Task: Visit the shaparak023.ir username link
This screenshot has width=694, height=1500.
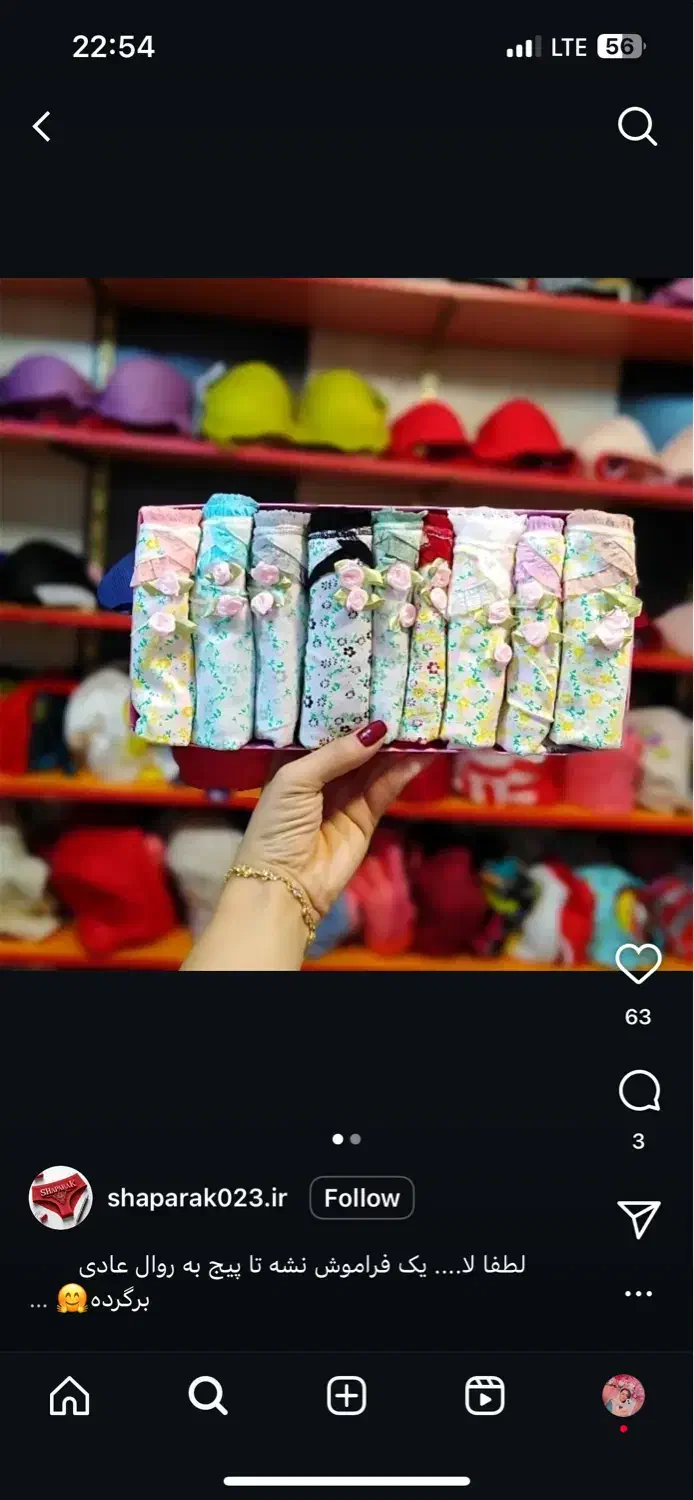Action: [197, 1198]
